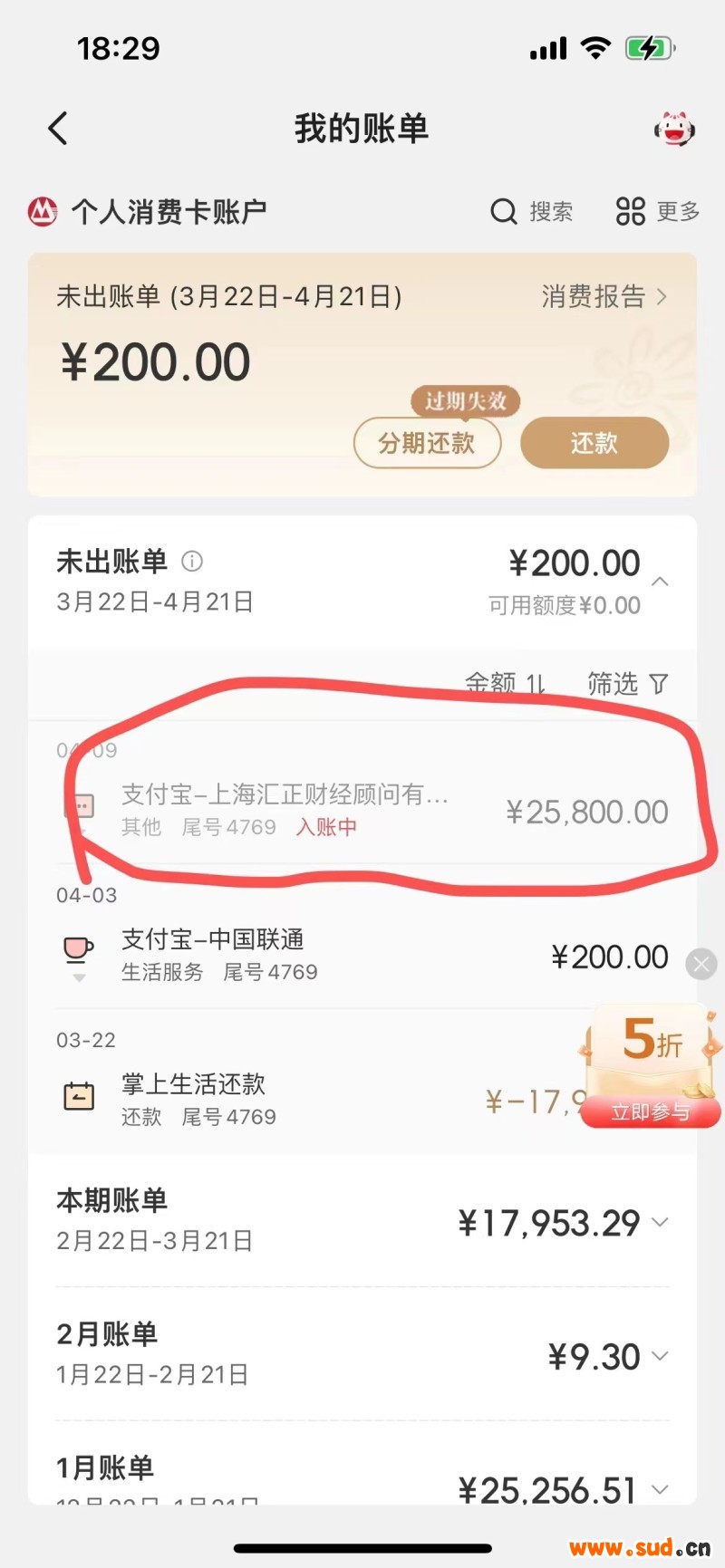This screenshot has height=1568, width=725.
Task: Open the 筛选 filter
Action: 627,684
